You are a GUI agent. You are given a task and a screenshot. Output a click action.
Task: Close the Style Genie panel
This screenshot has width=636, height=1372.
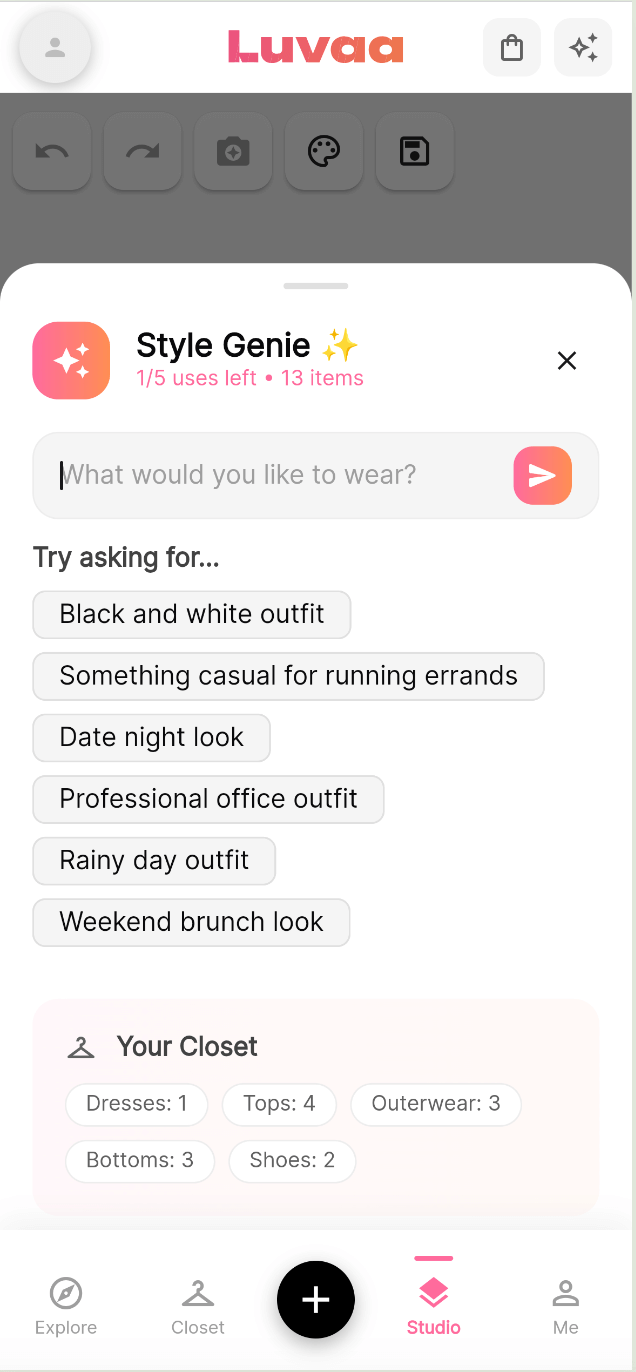pos(566,361)
